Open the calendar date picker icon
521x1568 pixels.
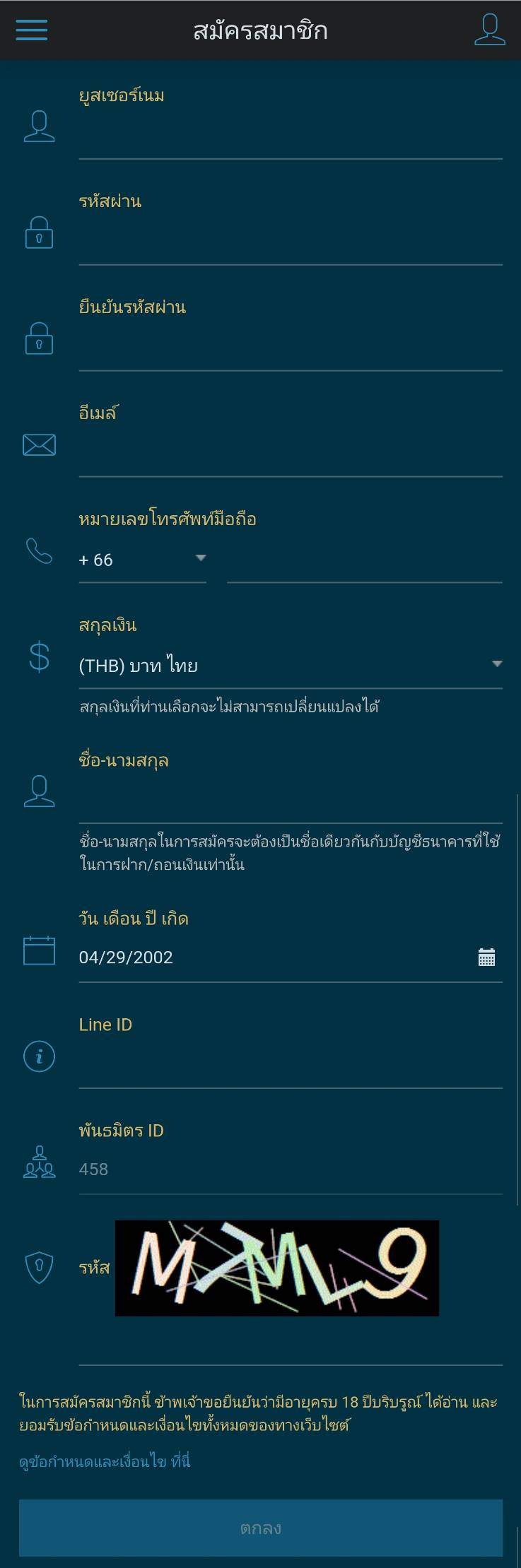[486, 957]
